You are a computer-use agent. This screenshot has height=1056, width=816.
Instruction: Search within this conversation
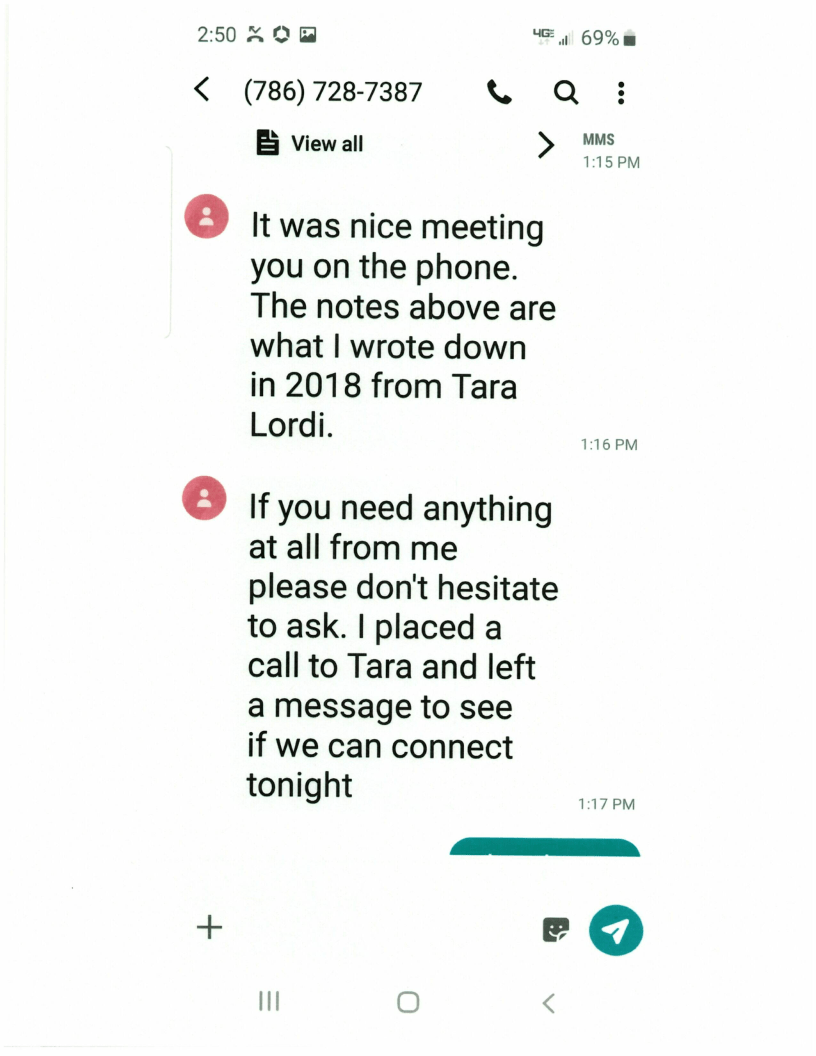click(566, 93)
